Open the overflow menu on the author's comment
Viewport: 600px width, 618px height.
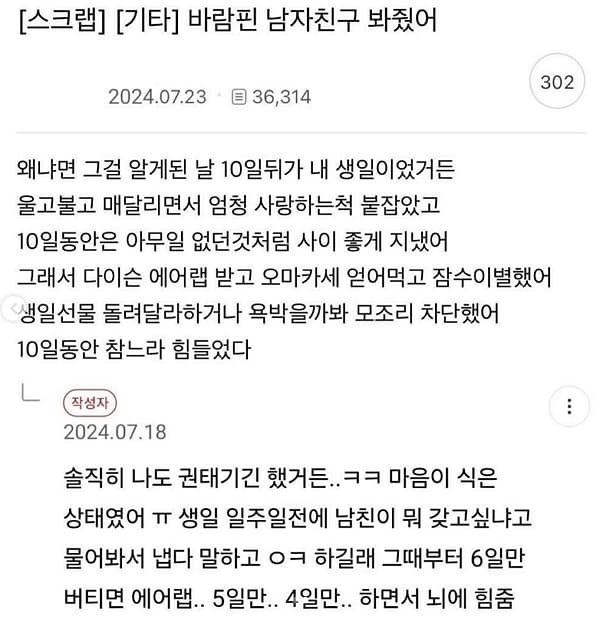pos(569,407)
